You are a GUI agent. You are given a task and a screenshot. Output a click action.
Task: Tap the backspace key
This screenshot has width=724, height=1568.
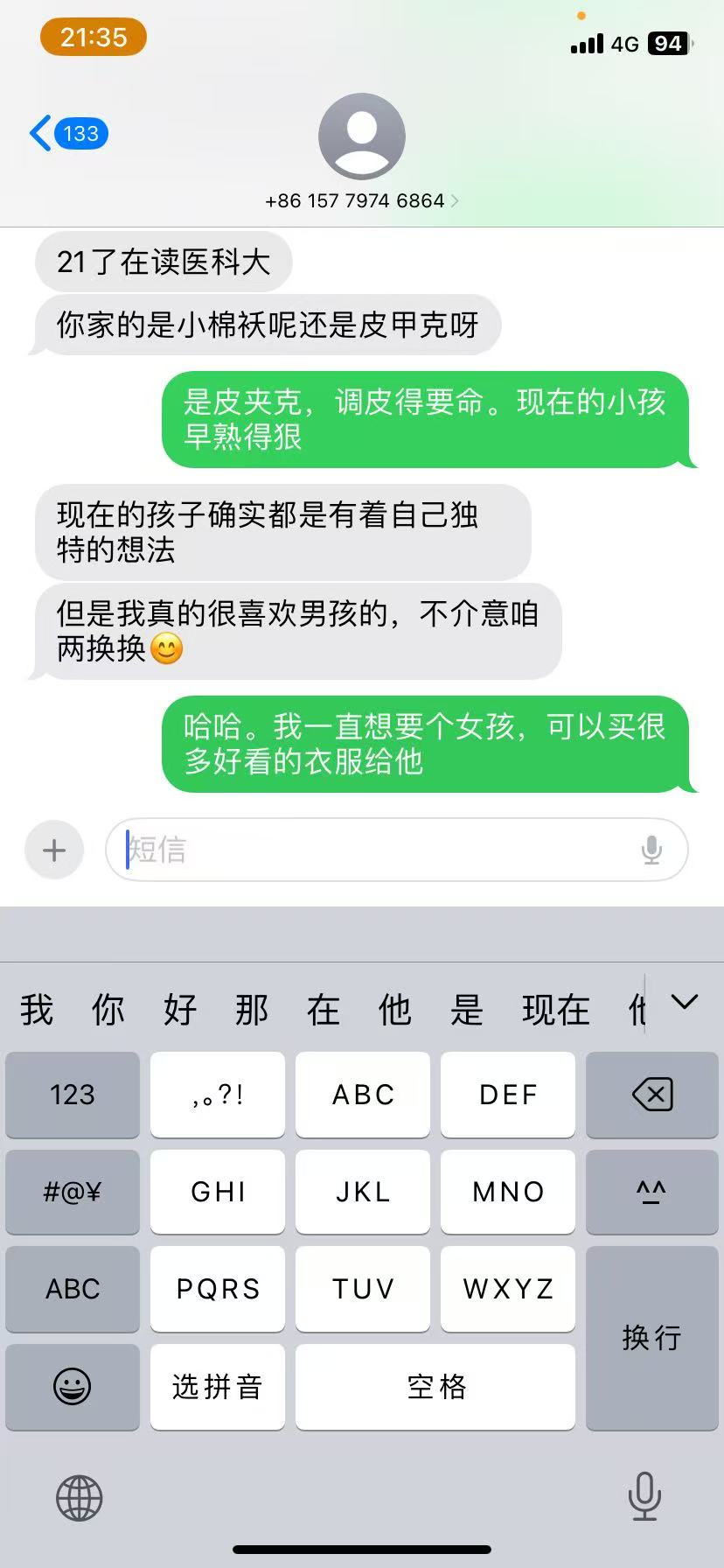pyautogui.click(x=651, y=1095)
